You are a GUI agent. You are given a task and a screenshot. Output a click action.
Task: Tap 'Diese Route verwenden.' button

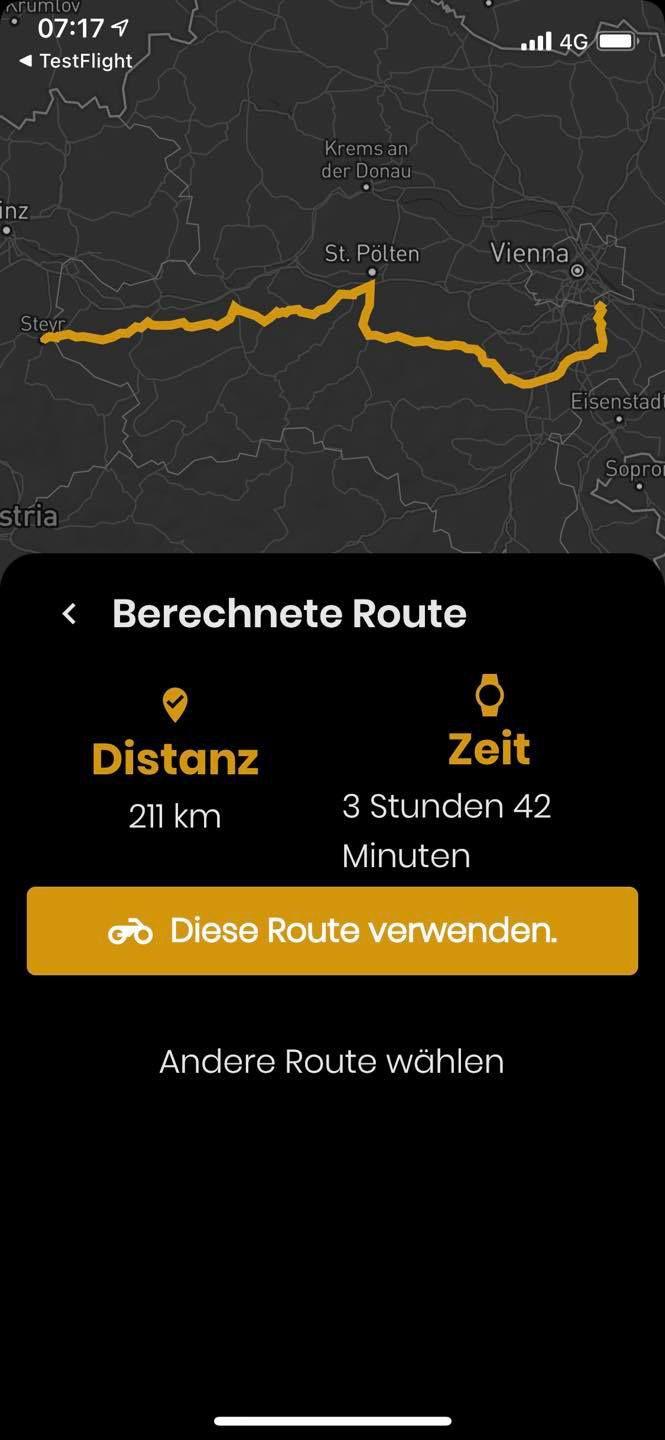pos(332,931)
